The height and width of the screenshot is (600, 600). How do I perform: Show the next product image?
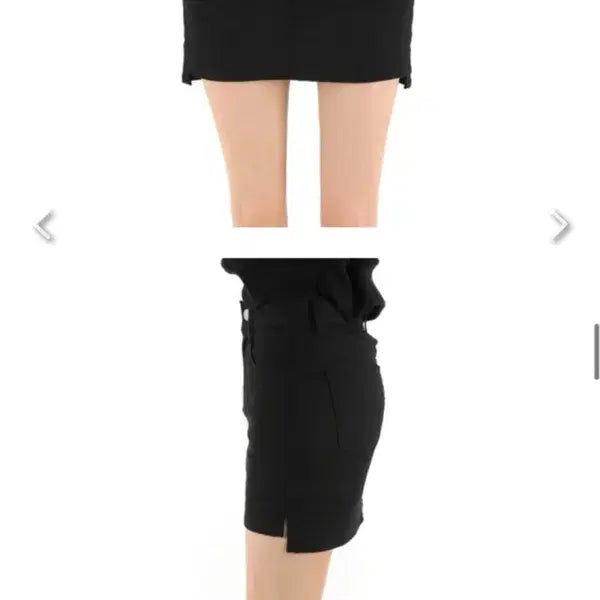[x=560, y=227]
